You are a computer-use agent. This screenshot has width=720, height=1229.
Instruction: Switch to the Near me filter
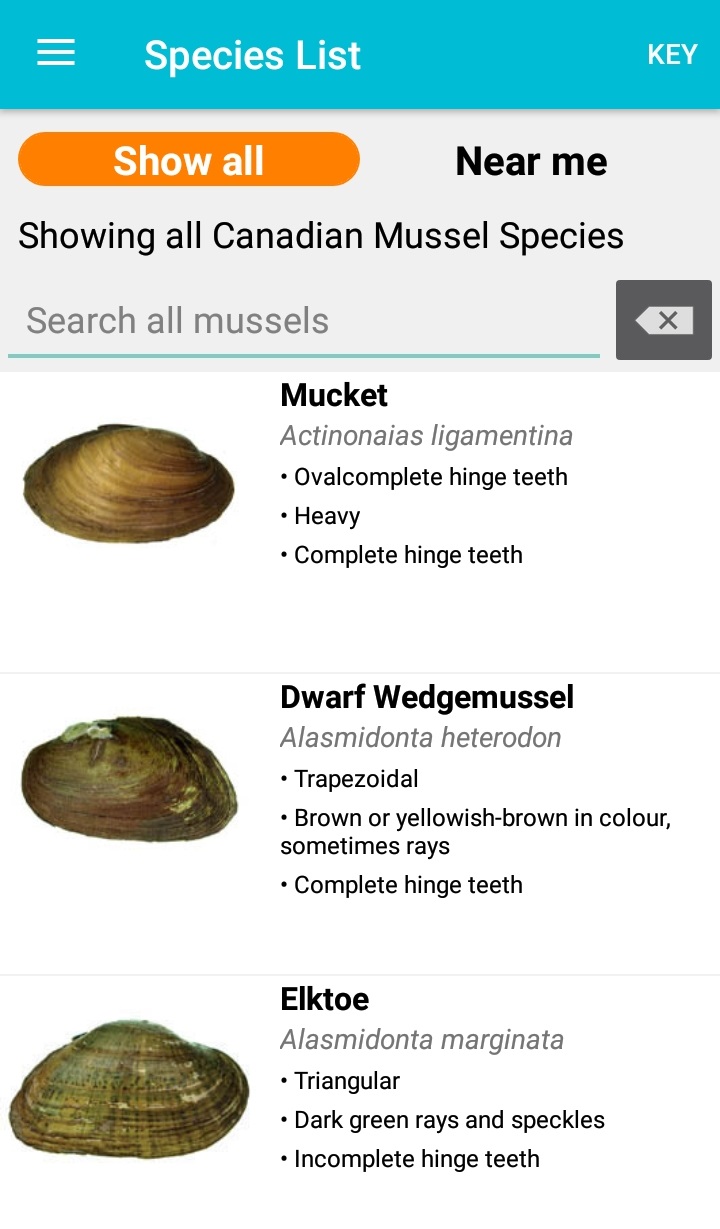(531, 161)
